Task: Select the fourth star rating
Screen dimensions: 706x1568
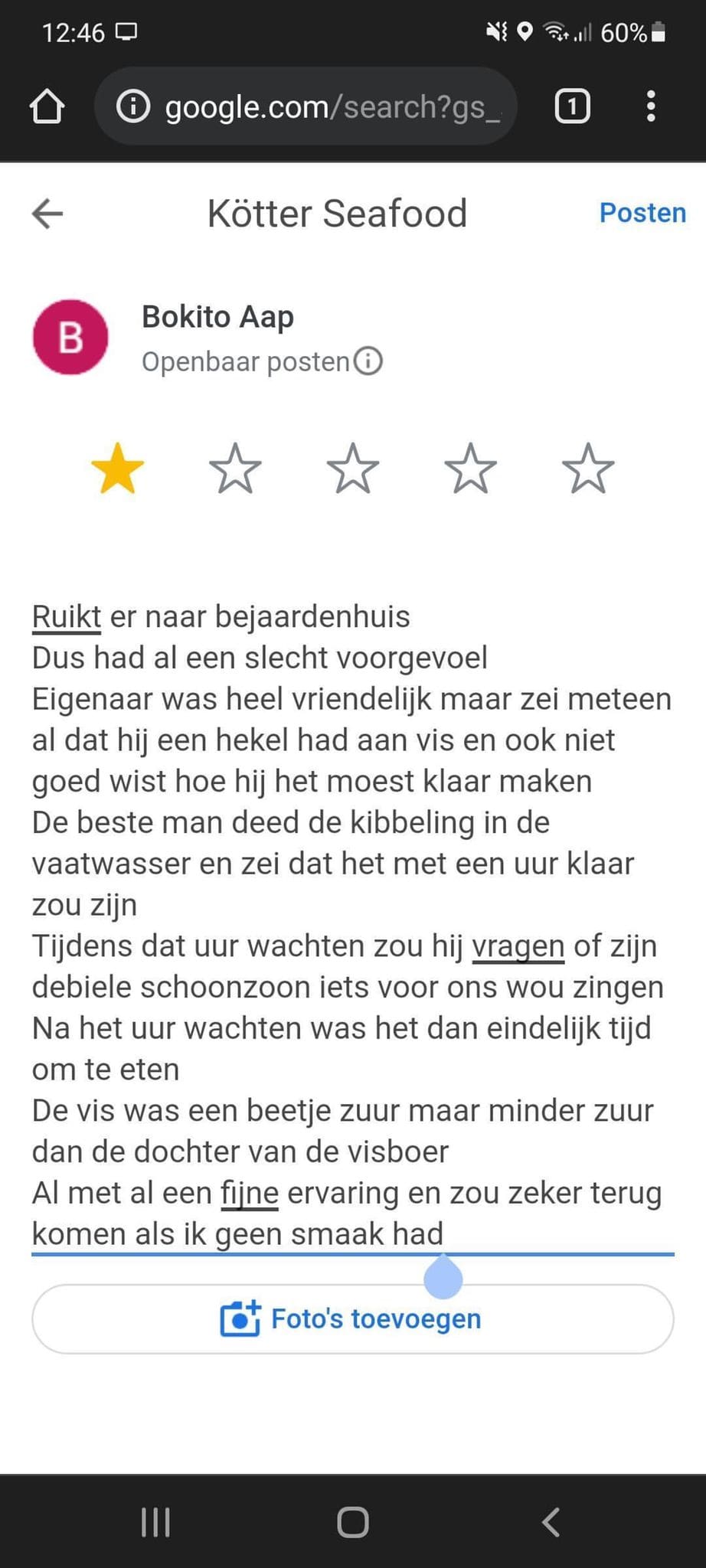Action: coord(470,468)
